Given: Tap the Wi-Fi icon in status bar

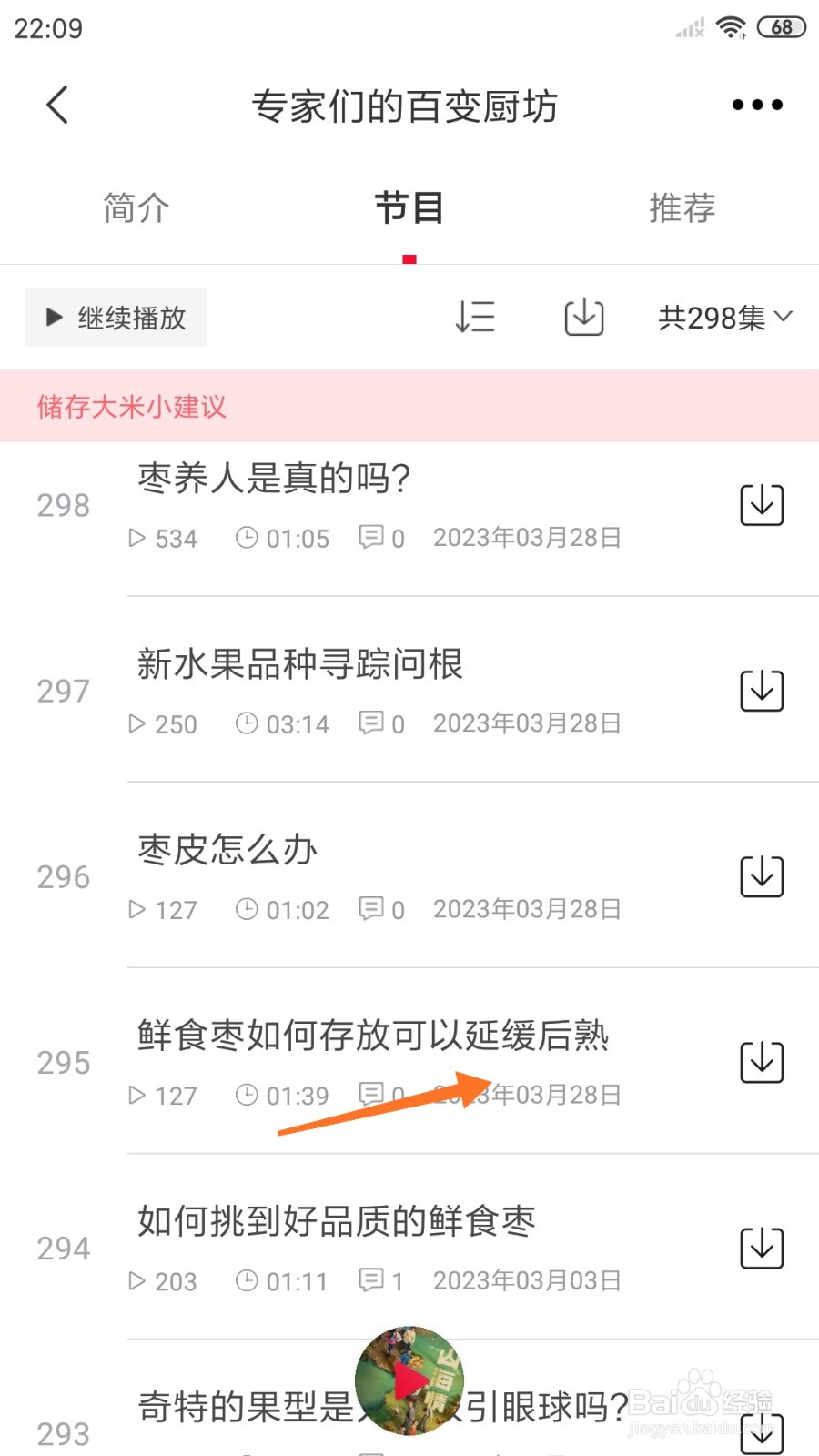Looking at the screenshot, I should [733, 26].
